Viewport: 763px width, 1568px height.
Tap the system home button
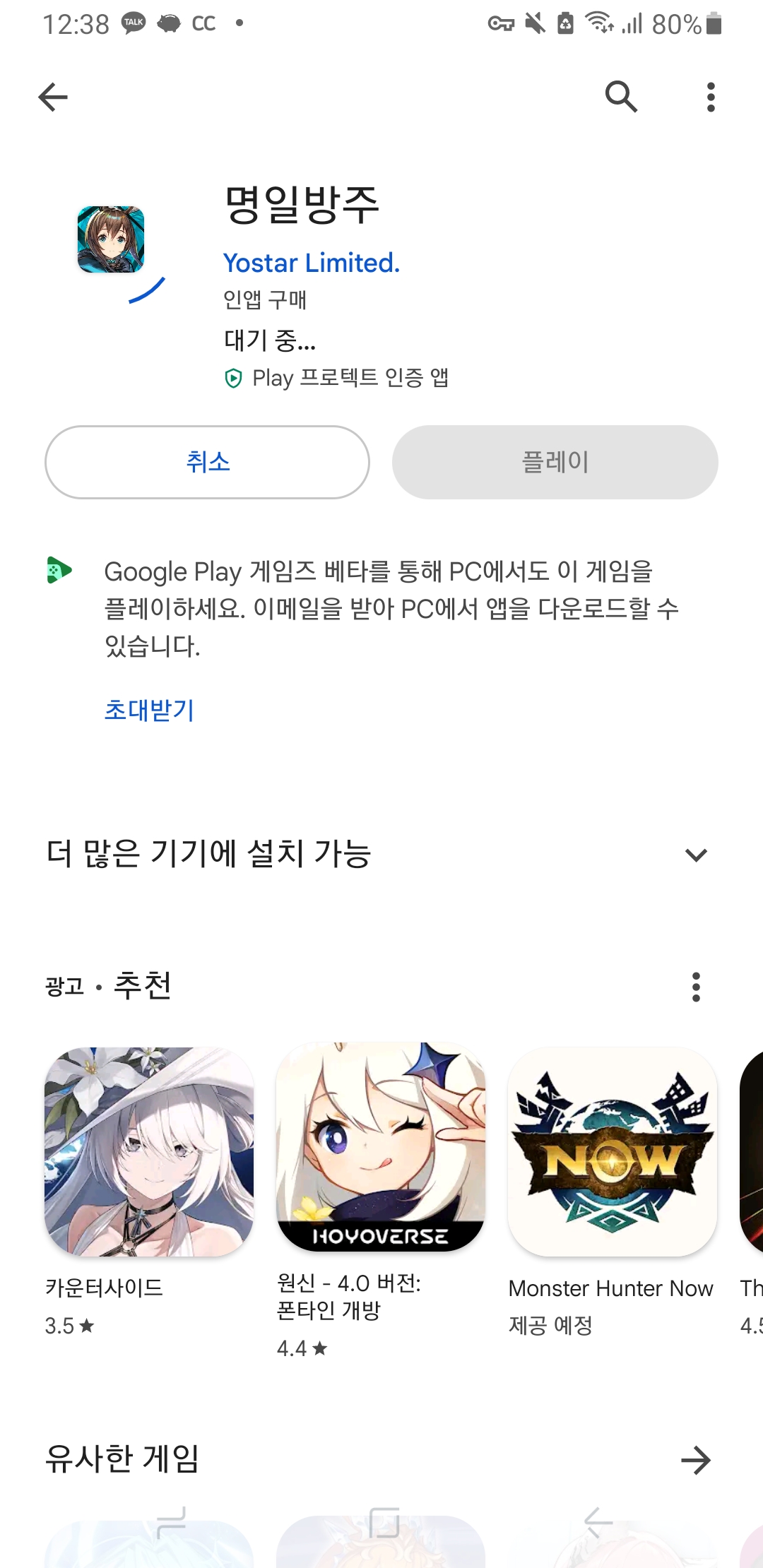[384, 1522]
